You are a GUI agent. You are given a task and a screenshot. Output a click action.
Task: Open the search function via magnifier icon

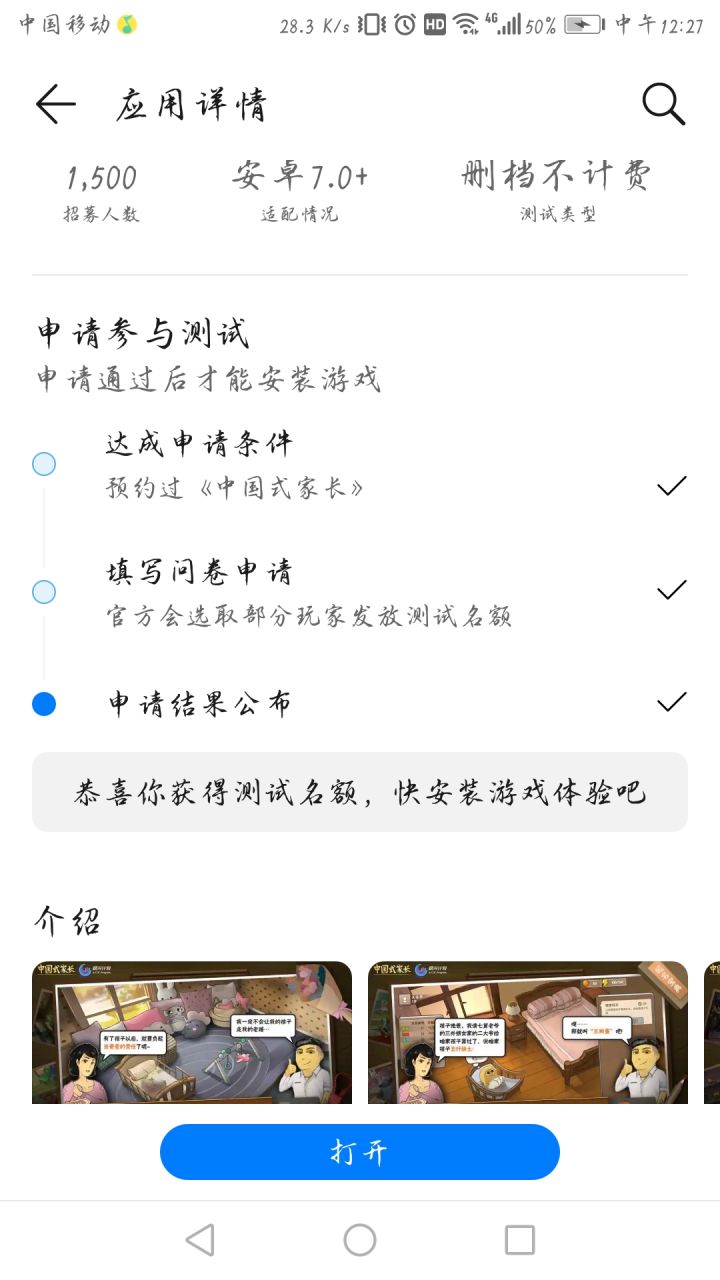point(662,103)
